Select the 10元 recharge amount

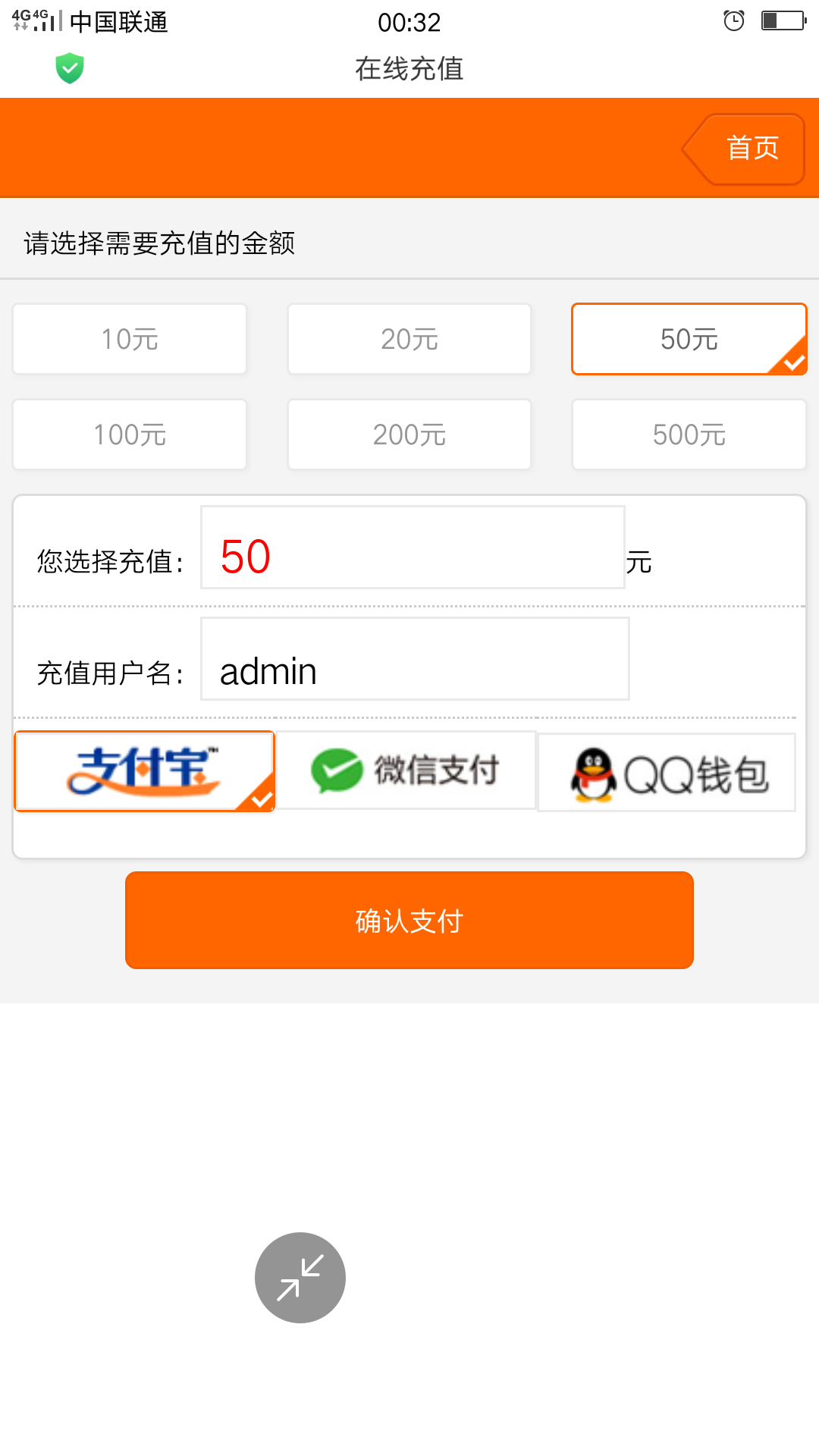[130, 339]
